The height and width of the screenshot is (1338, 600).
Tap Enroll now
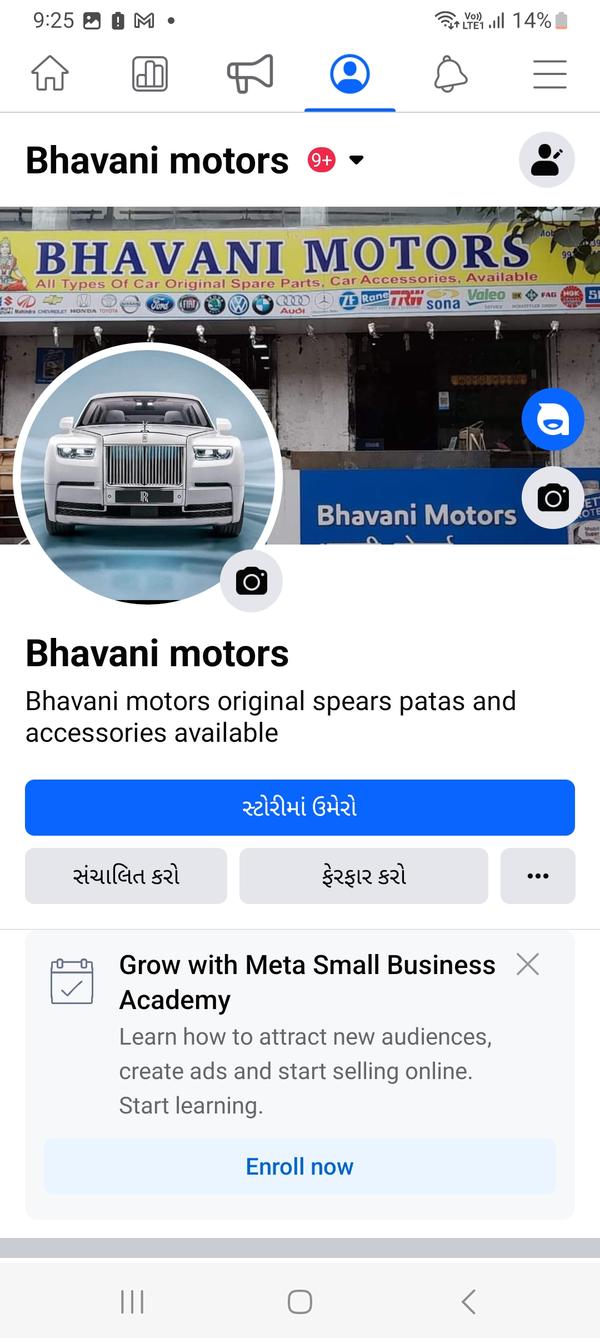pos(300,1166)
